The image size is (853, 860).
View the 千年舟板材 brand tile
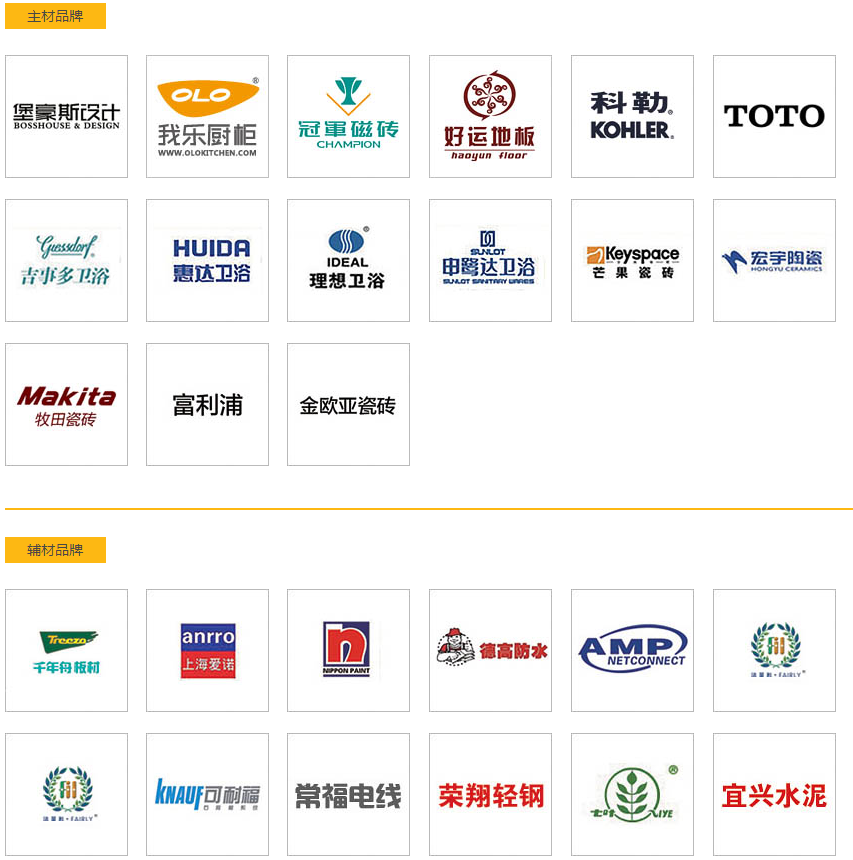click(66, 651)
